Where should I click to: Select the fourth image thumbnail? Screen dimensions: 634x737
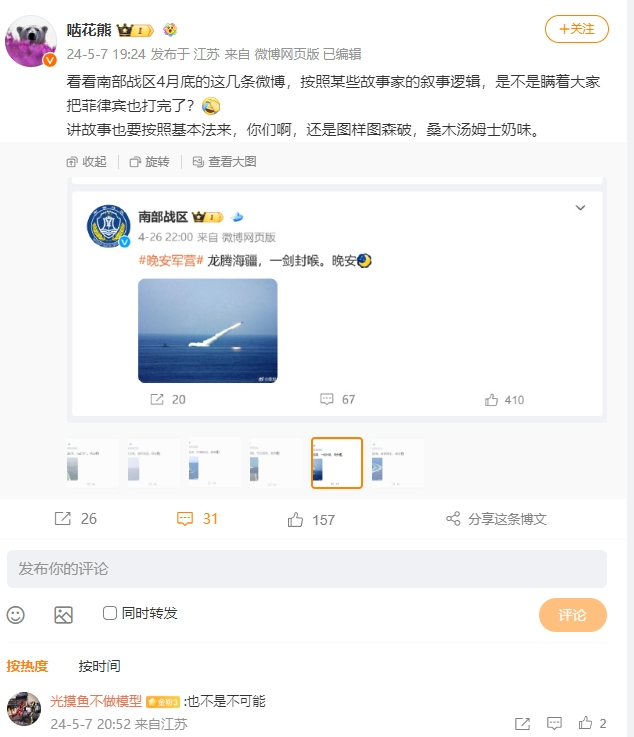(275, 463)
